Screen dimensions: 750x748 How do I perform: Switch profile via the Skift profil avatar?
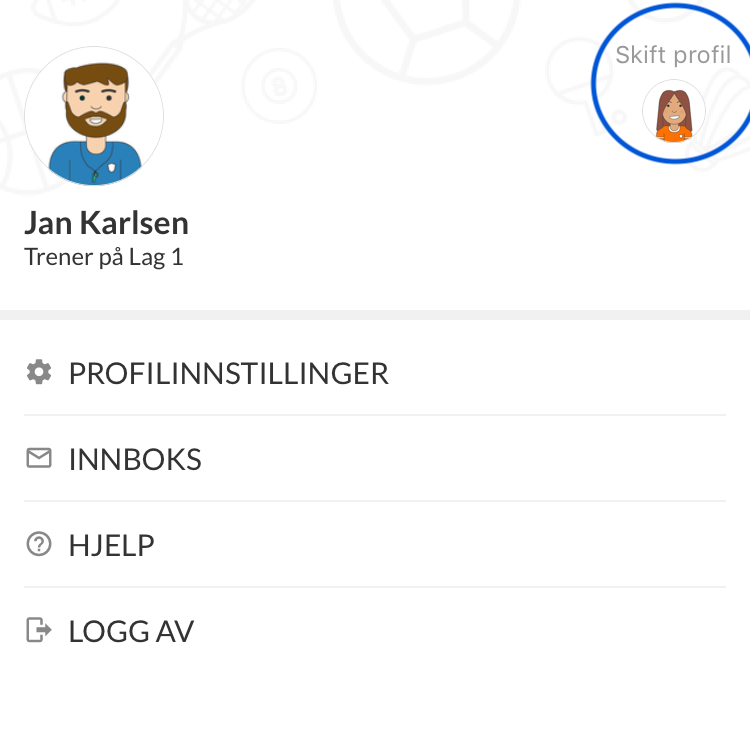[673, 112]
